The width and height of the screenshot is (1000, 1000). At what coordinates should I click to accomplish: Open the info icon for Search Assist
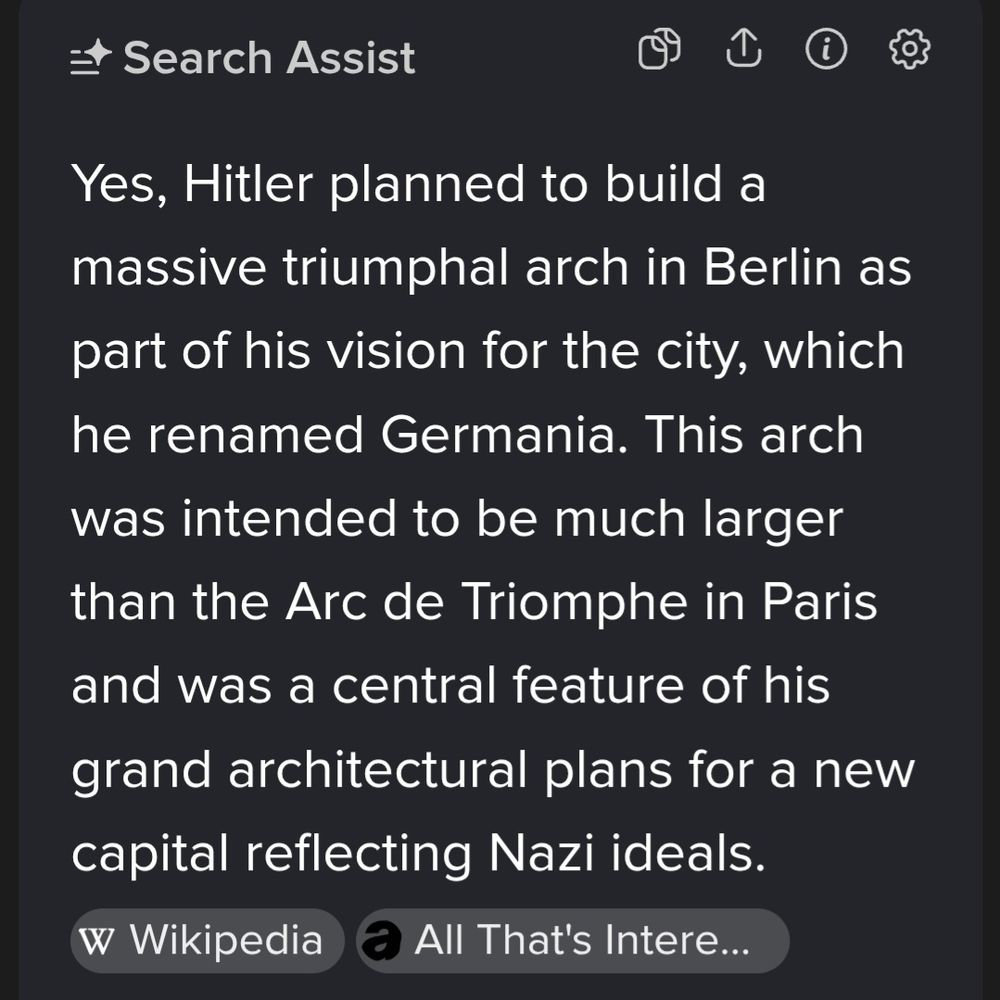point(826,49)
